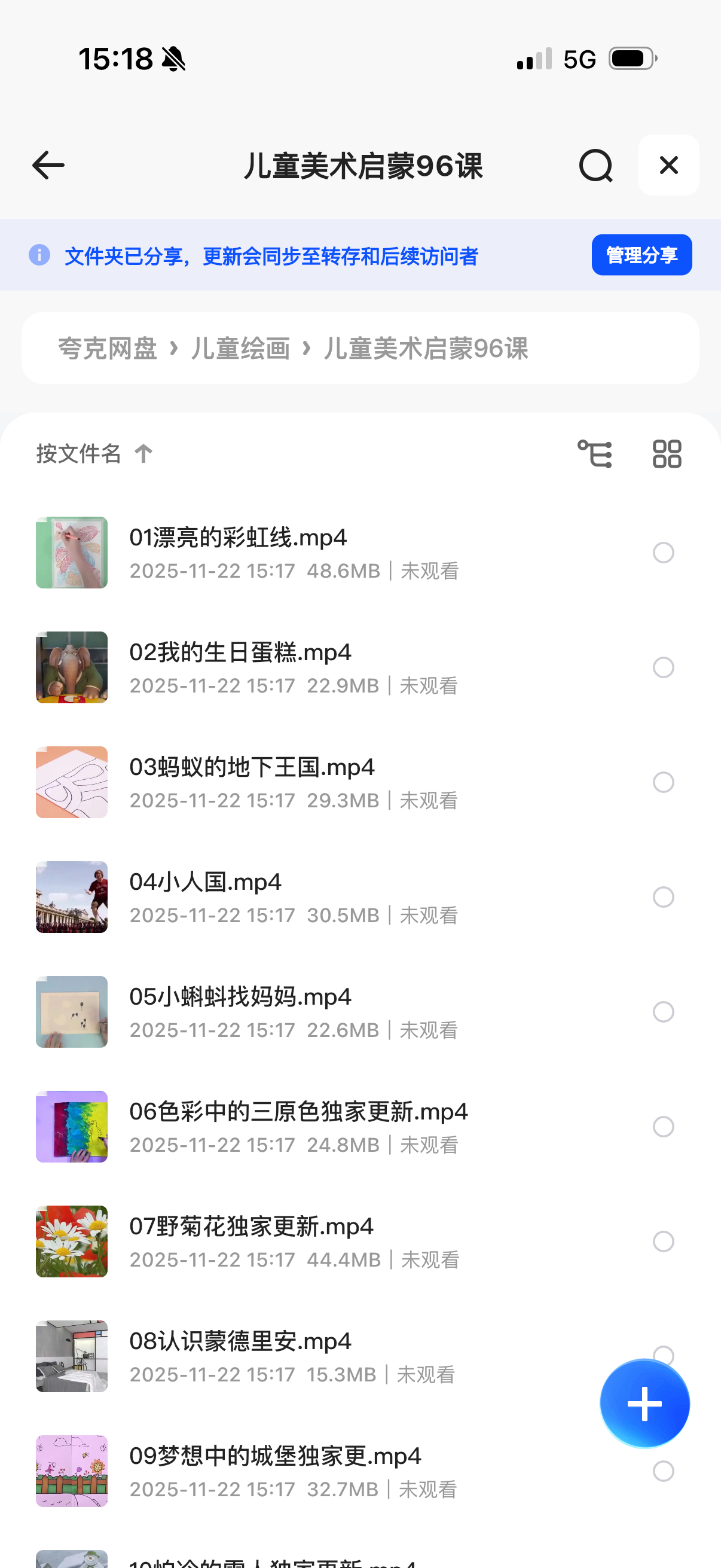721x1568 pixels.
Task: Tap the blue plus add button
Action: coord(644,1404)
